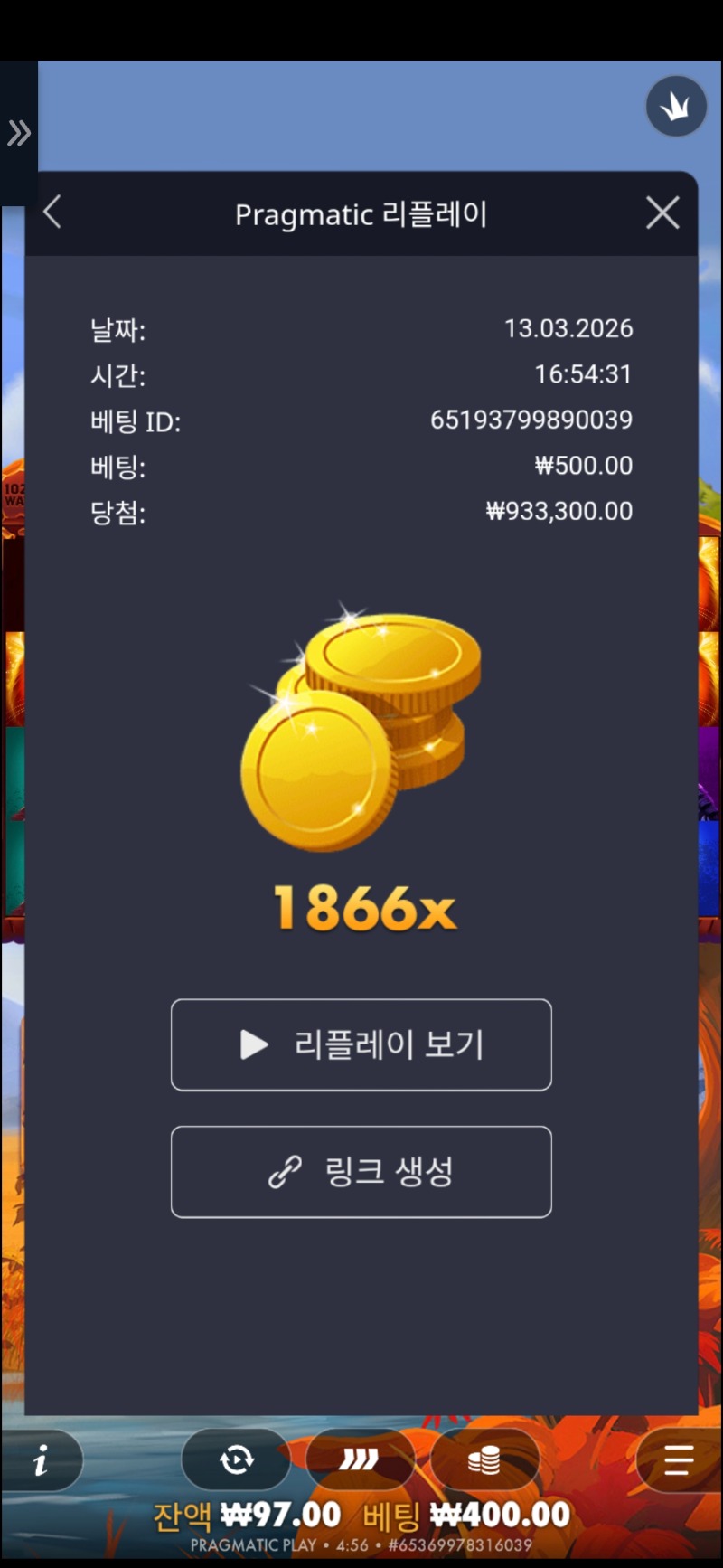Open the hamburger menu
The width and height of the screenshot is (723, 1568).
pyautogui.click(x=678, y=1459)
